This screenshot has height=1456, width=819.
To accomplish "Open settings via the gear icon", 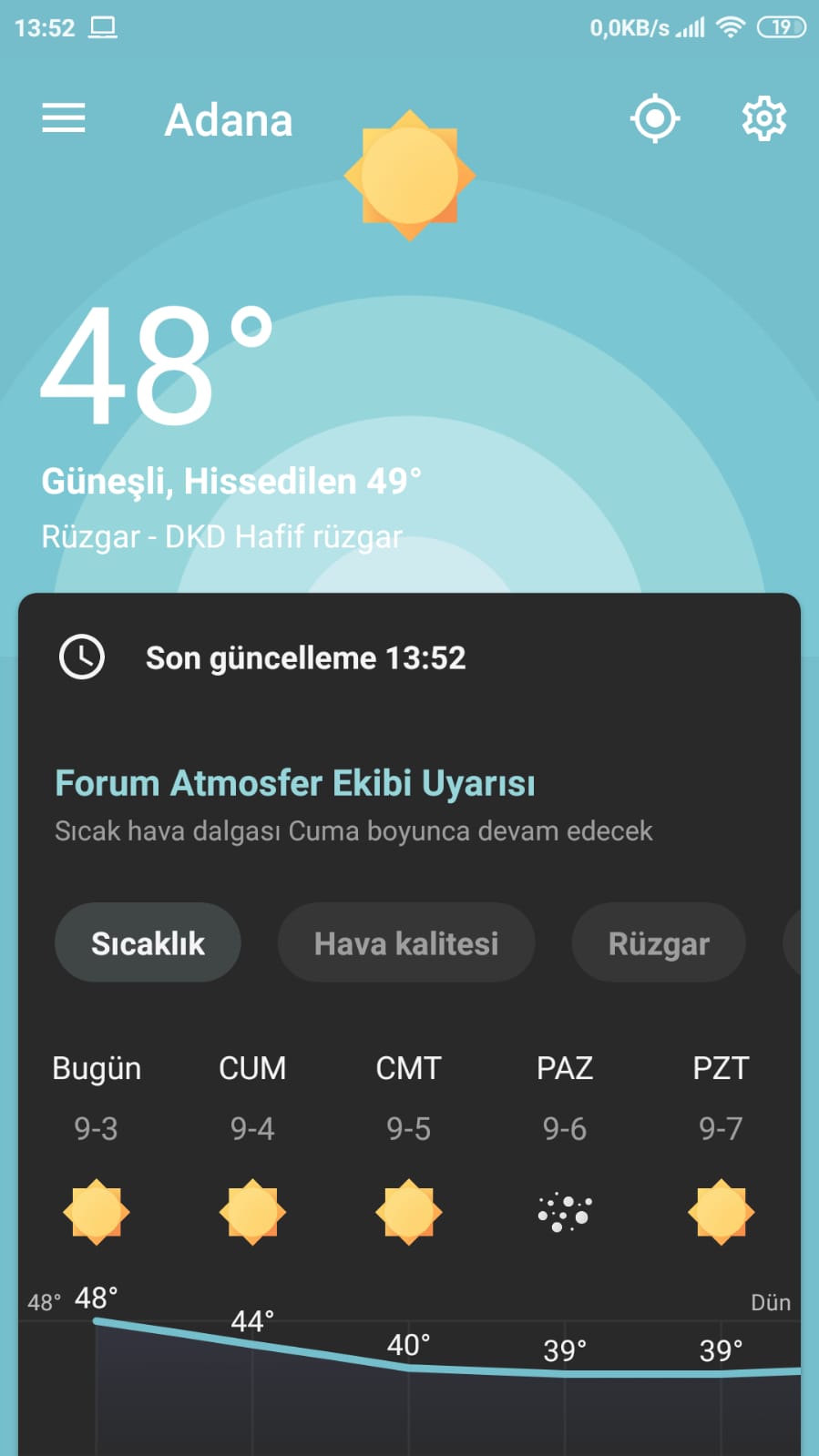I will point(763,118).
